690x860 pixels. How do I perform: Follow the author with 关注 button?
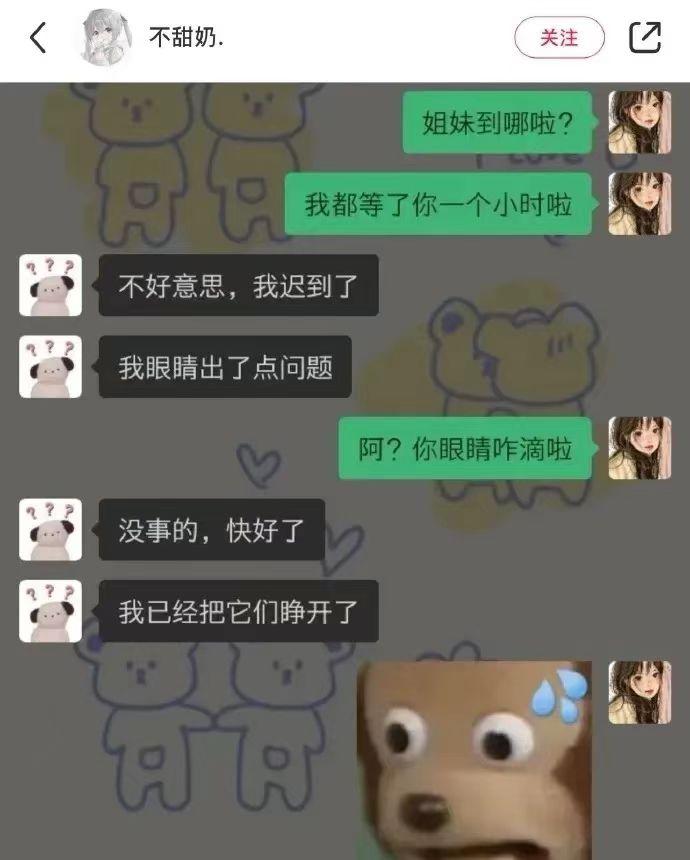coord(559,38)
